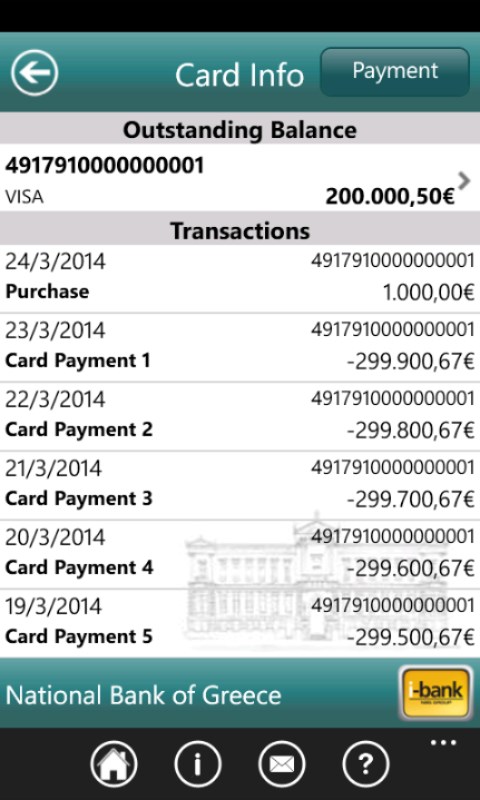Tap the Payment button
Image resolution: width=480 pixels, height=800 pixels.
tap(395, 72)
